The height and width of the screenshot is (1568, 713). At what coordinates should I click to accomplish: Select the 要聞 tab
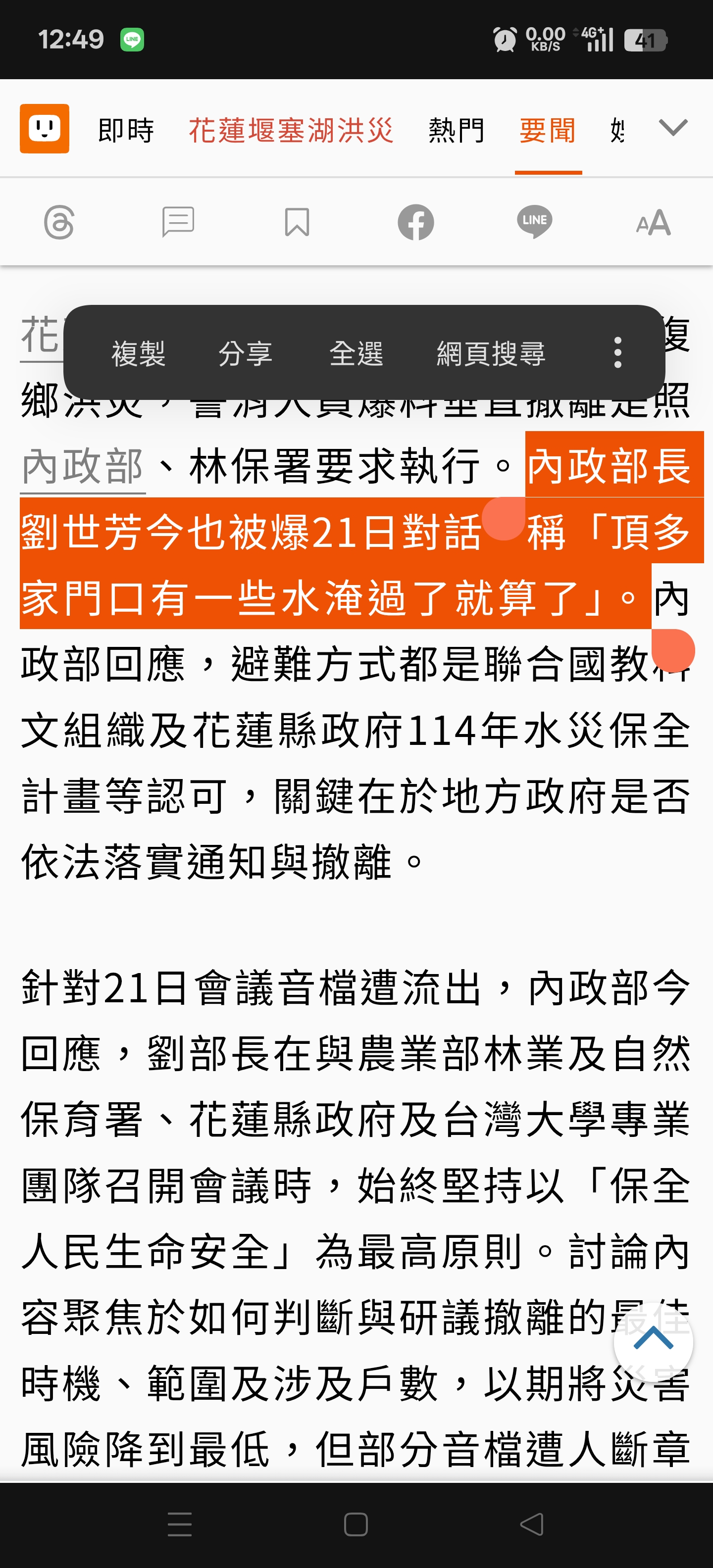548,130
